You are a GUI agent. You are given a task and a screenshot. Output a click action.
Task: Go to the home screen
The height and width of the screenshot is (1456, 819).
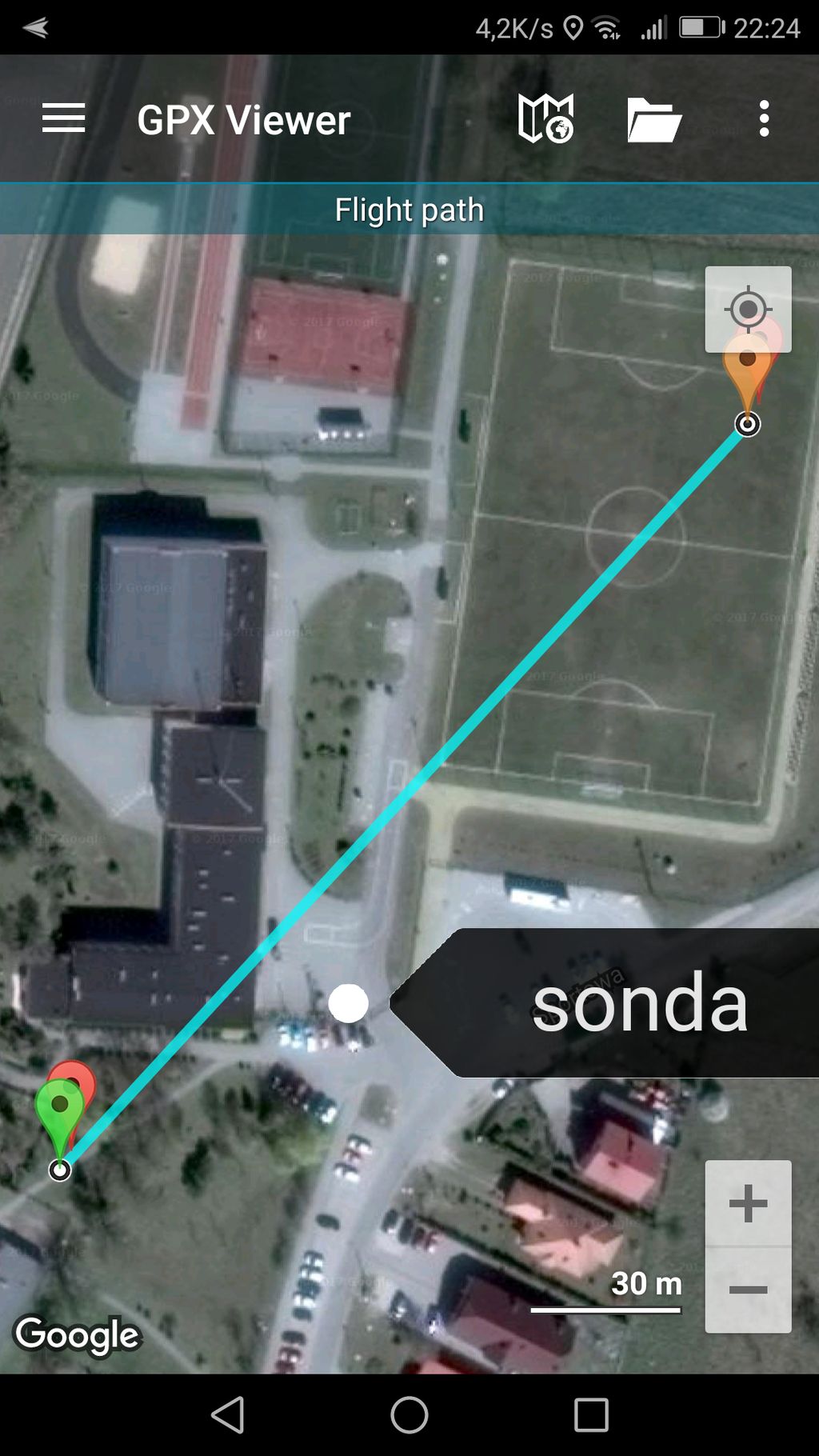409,1414
